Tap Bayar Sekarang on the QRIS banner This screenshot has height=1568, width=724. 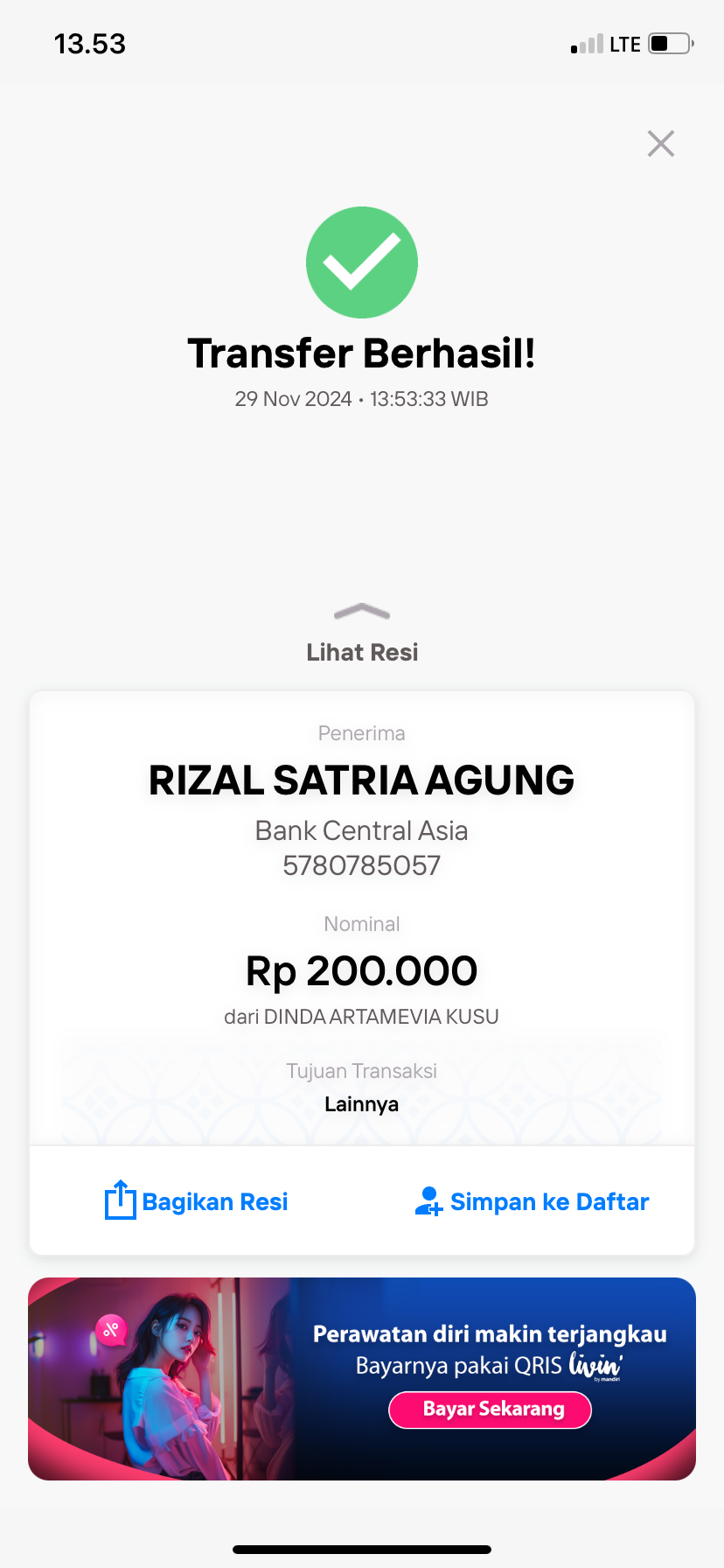(x=490, y=1409)
